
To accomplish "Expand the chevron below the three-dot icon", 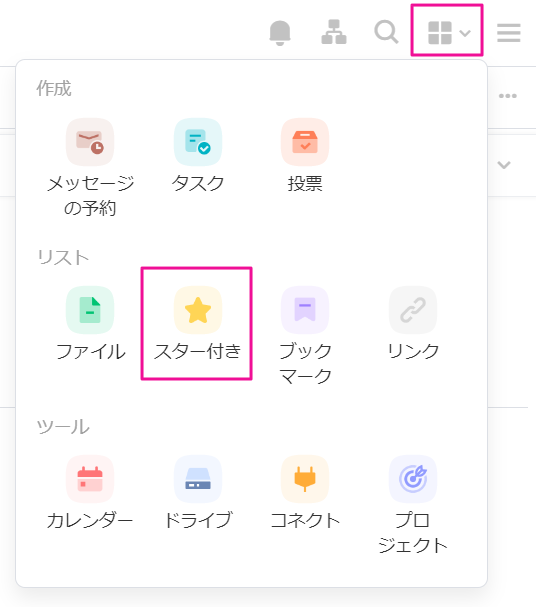I will 504,165.
